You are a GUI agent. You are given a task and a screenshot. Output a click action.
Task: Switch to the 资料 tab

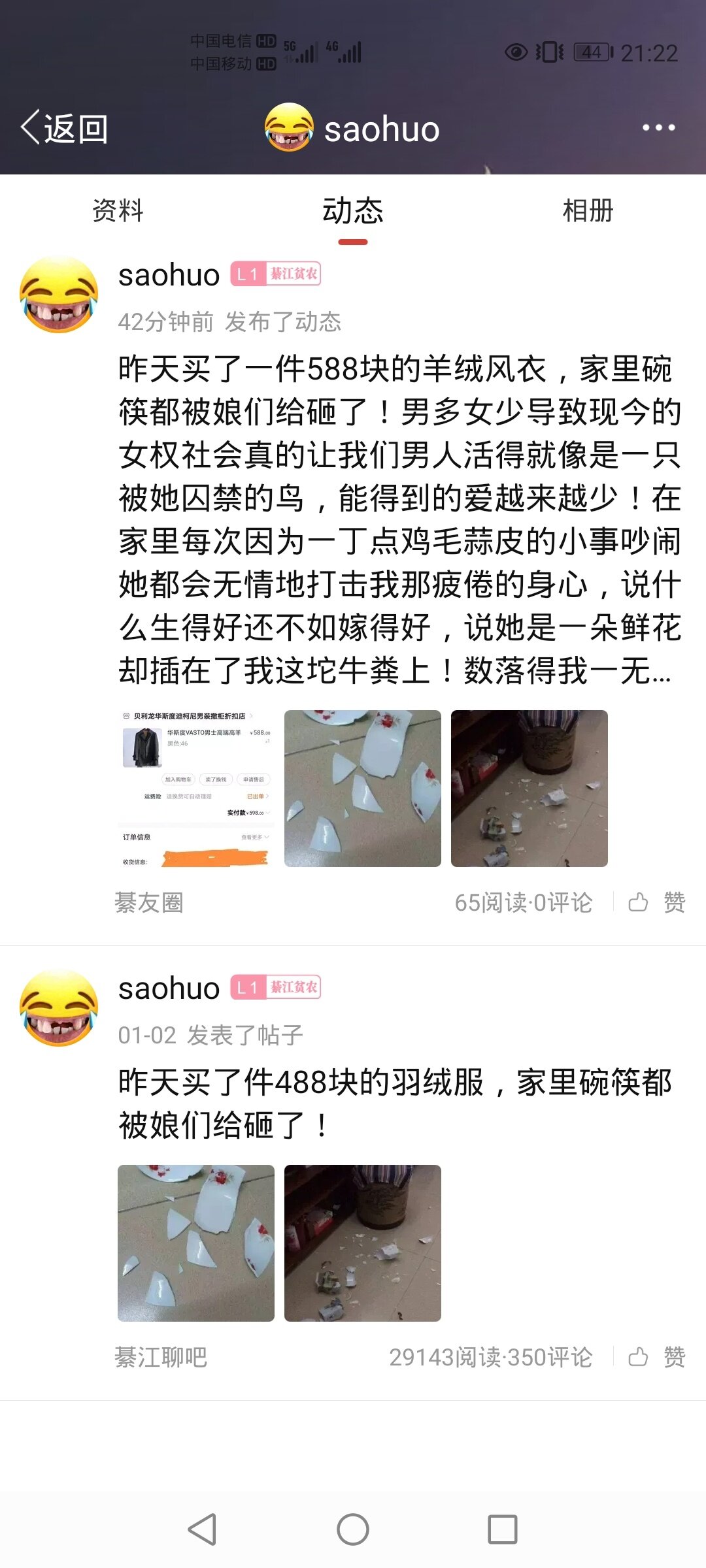tap(118, 211)
